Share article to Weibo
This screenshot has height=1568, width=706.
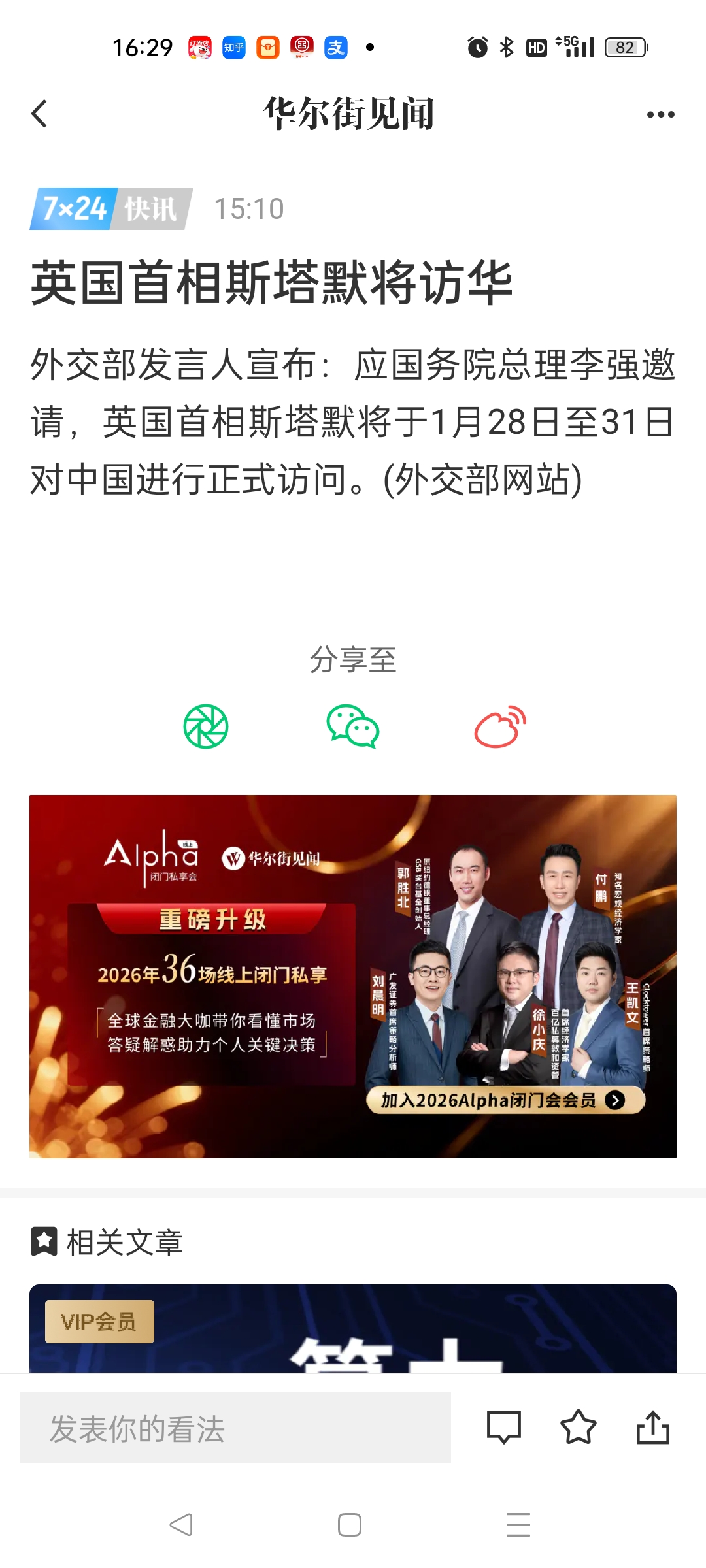(500, 727)
